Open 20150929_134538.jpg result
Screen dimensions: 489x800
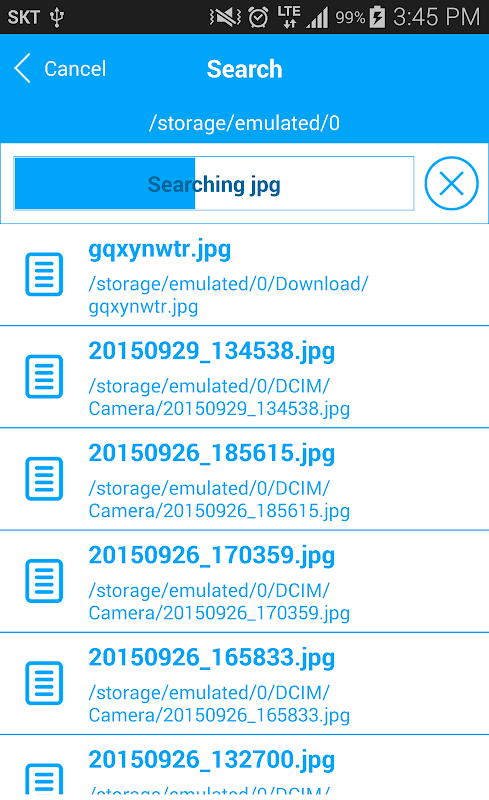[244, 377]
